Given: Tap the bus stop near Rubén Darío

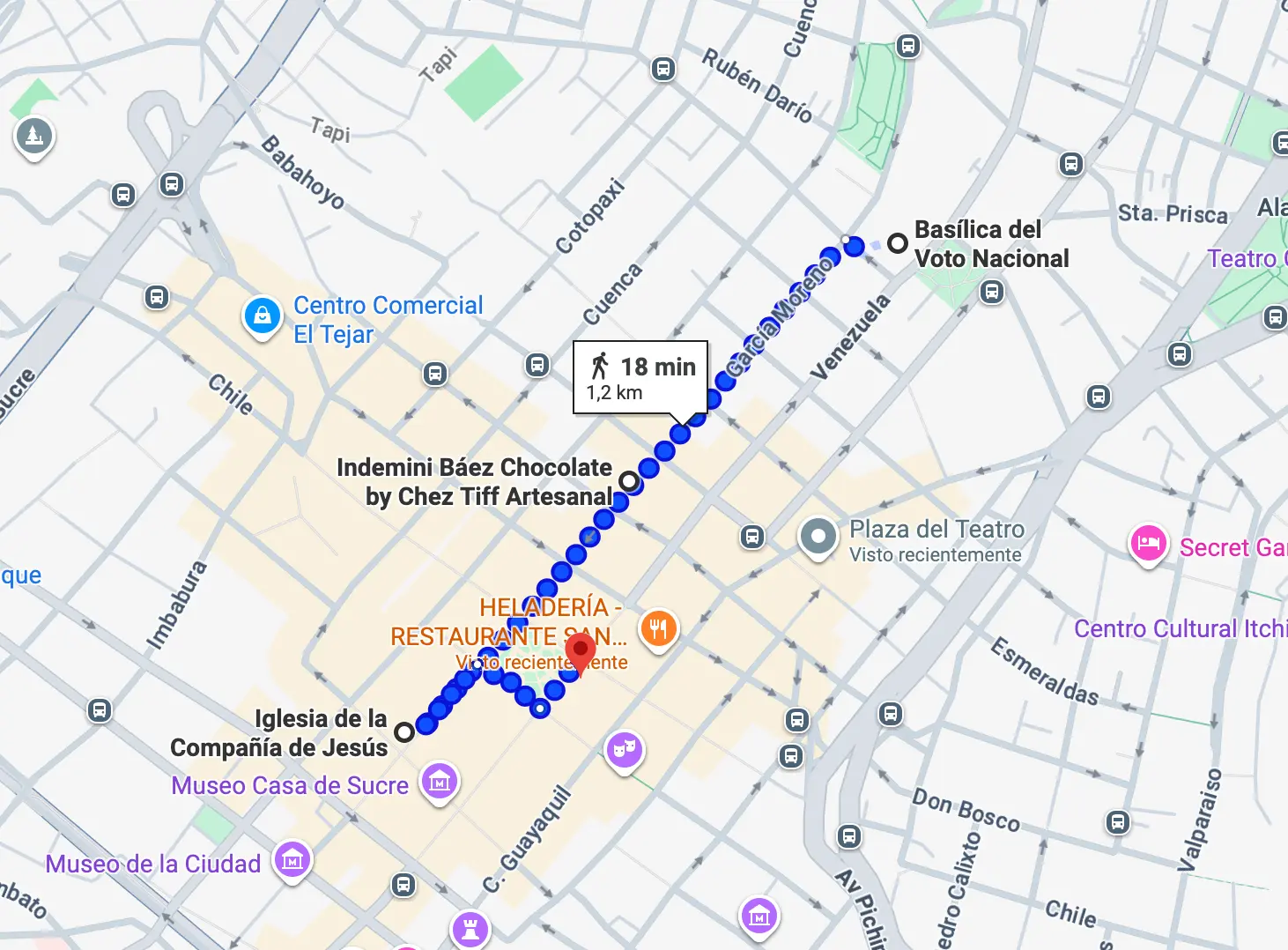Looking at the screenshot, I should pos(663,69).
